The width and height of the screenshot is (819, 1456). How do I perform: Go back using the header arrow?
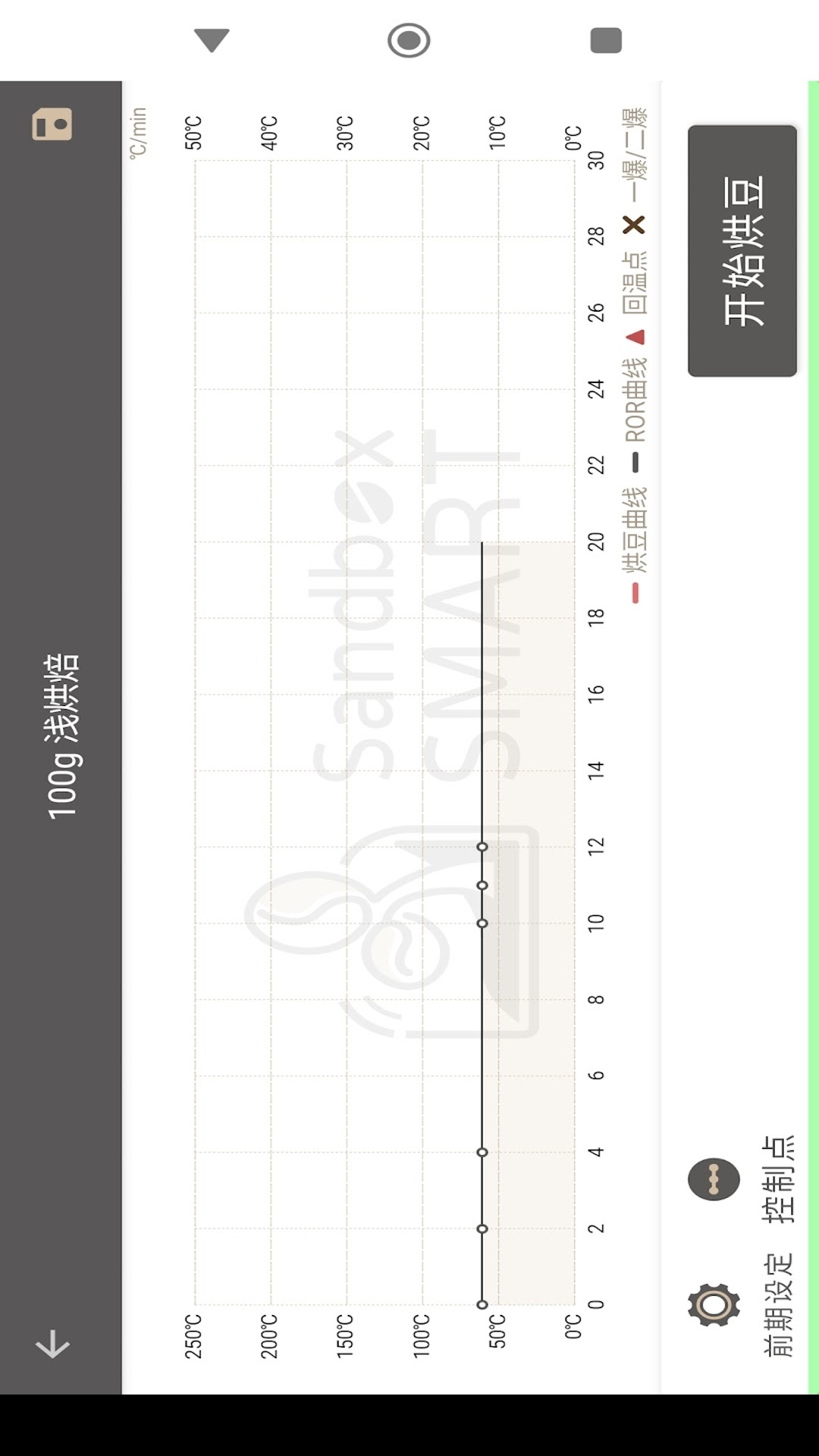(x=52, y=1345)
